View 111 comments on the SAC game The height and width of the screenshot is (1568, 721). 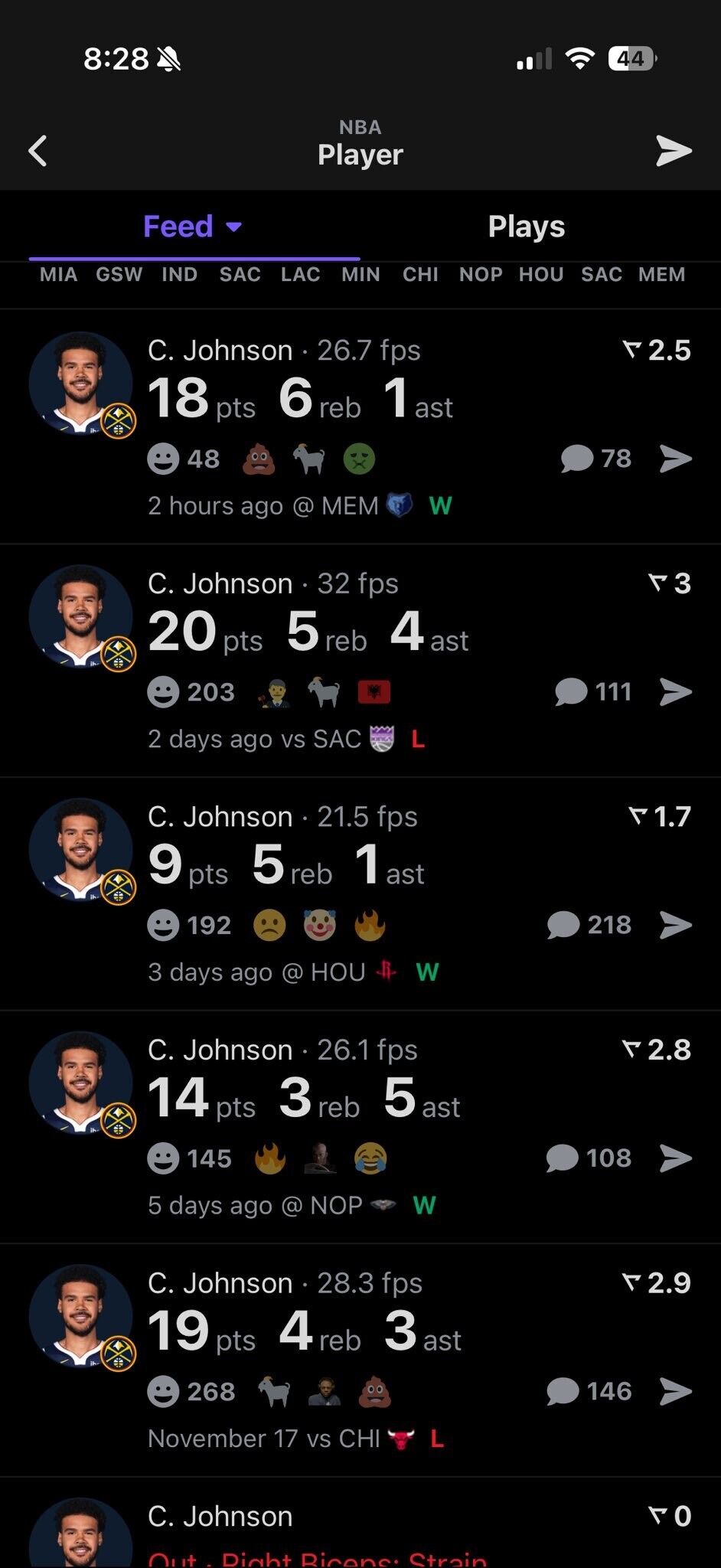(593, 692)
